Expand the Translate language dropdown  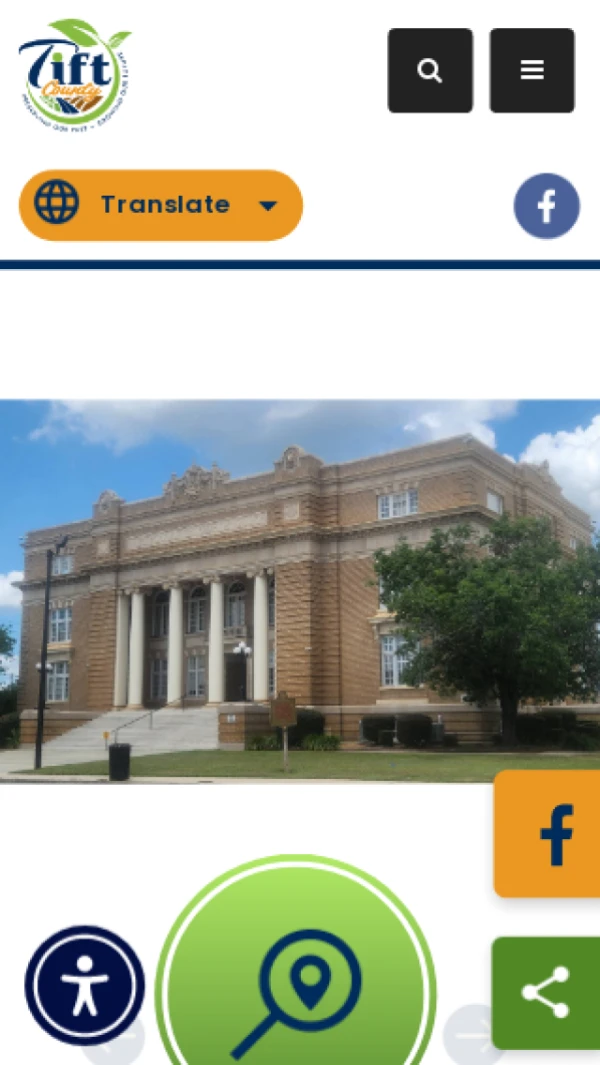coord(161,205)
